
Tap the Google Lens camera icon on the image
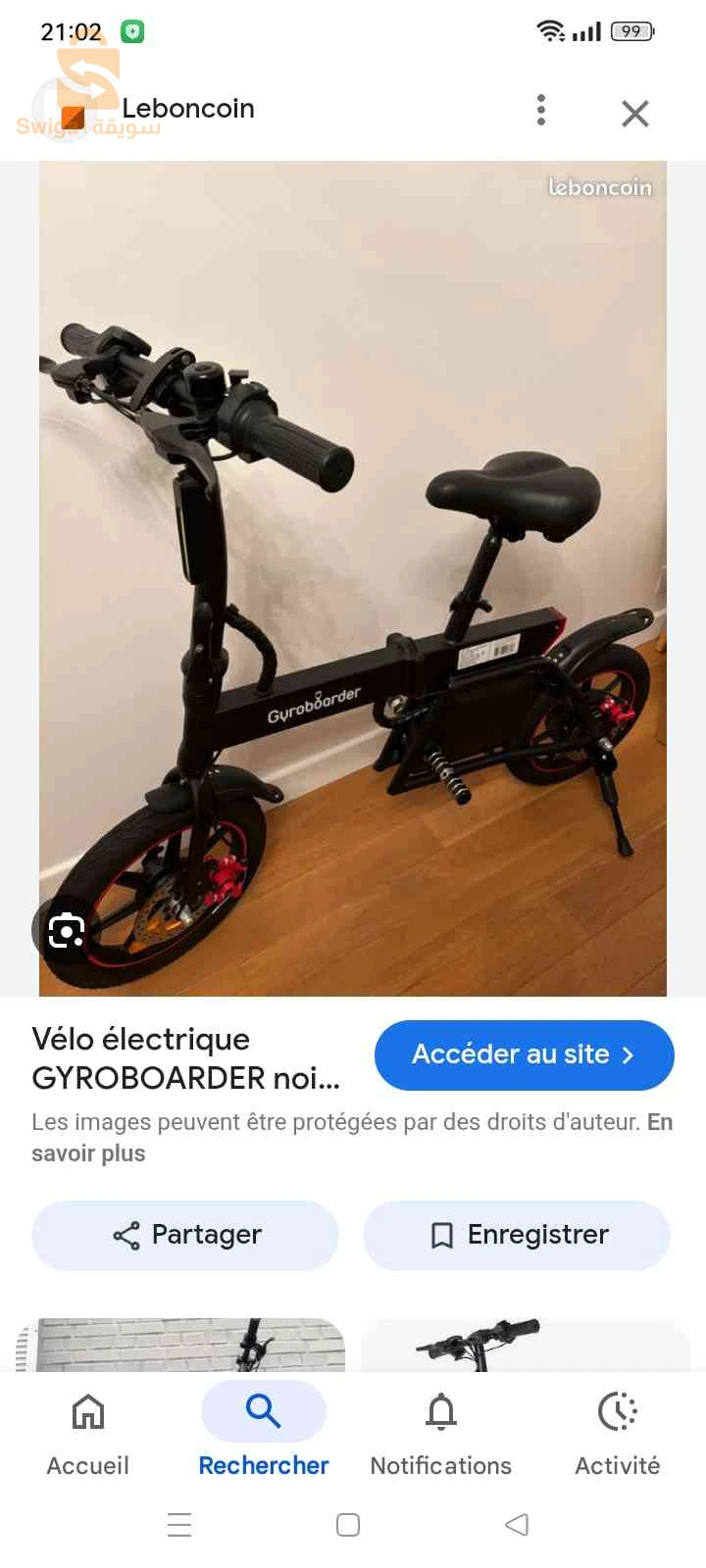coord(66,930)
